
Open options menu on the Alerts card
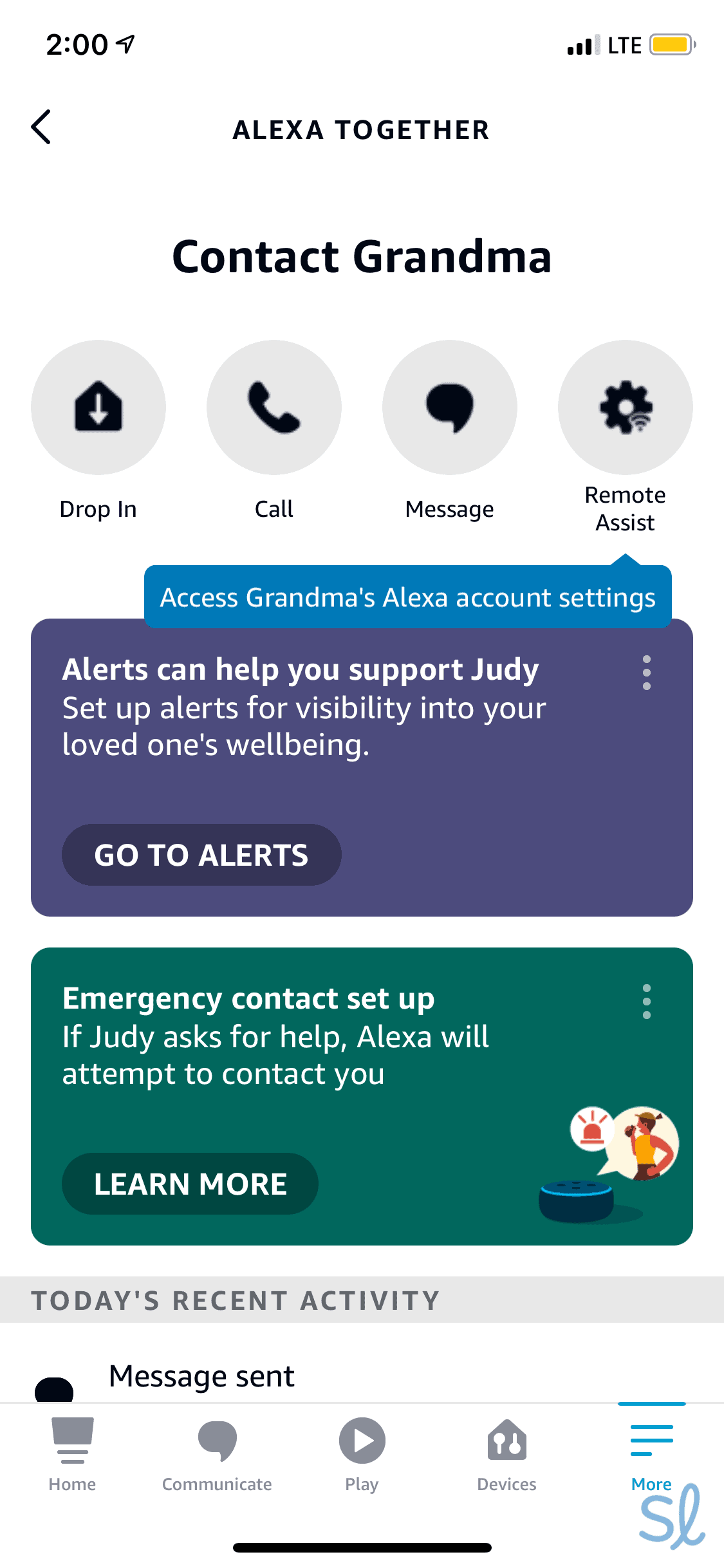[646, 673]
